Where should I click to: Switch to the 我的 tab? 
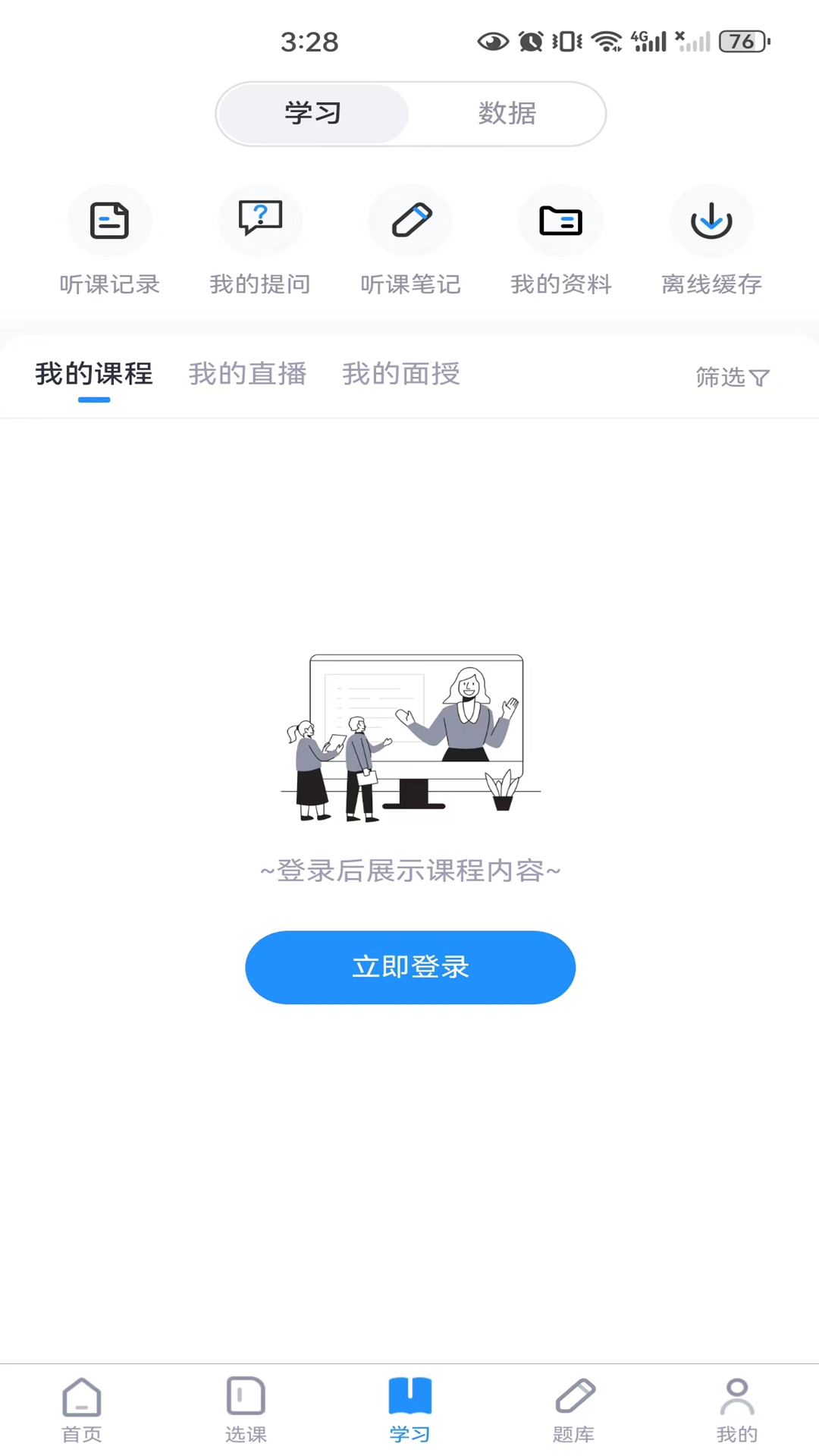737,1410
